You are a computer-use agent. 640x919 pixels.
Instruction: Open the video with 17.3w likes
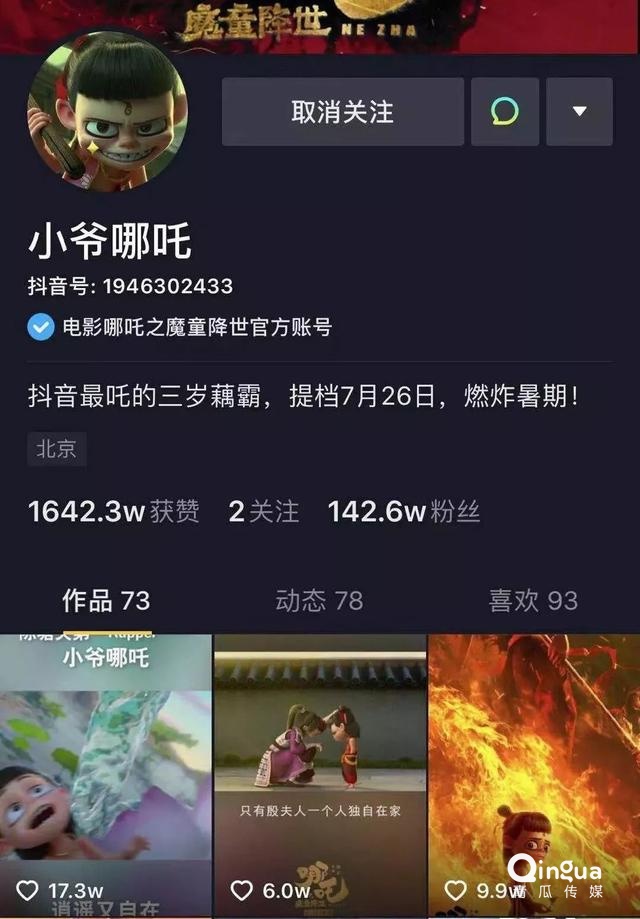105,775
